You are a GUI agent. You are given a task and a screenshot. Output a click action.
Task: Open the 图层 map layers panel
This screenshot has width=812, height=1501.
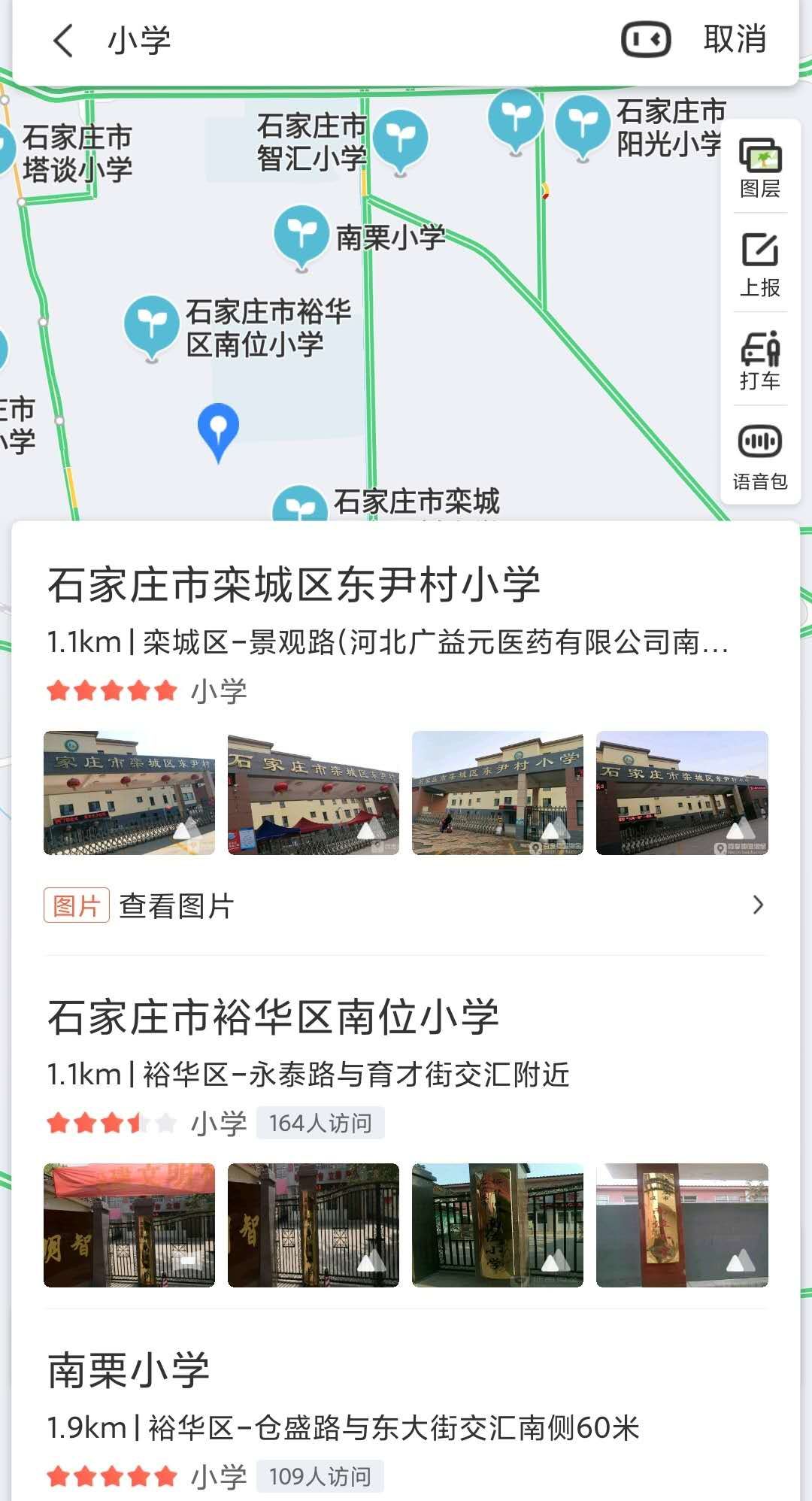pos(760,163)
